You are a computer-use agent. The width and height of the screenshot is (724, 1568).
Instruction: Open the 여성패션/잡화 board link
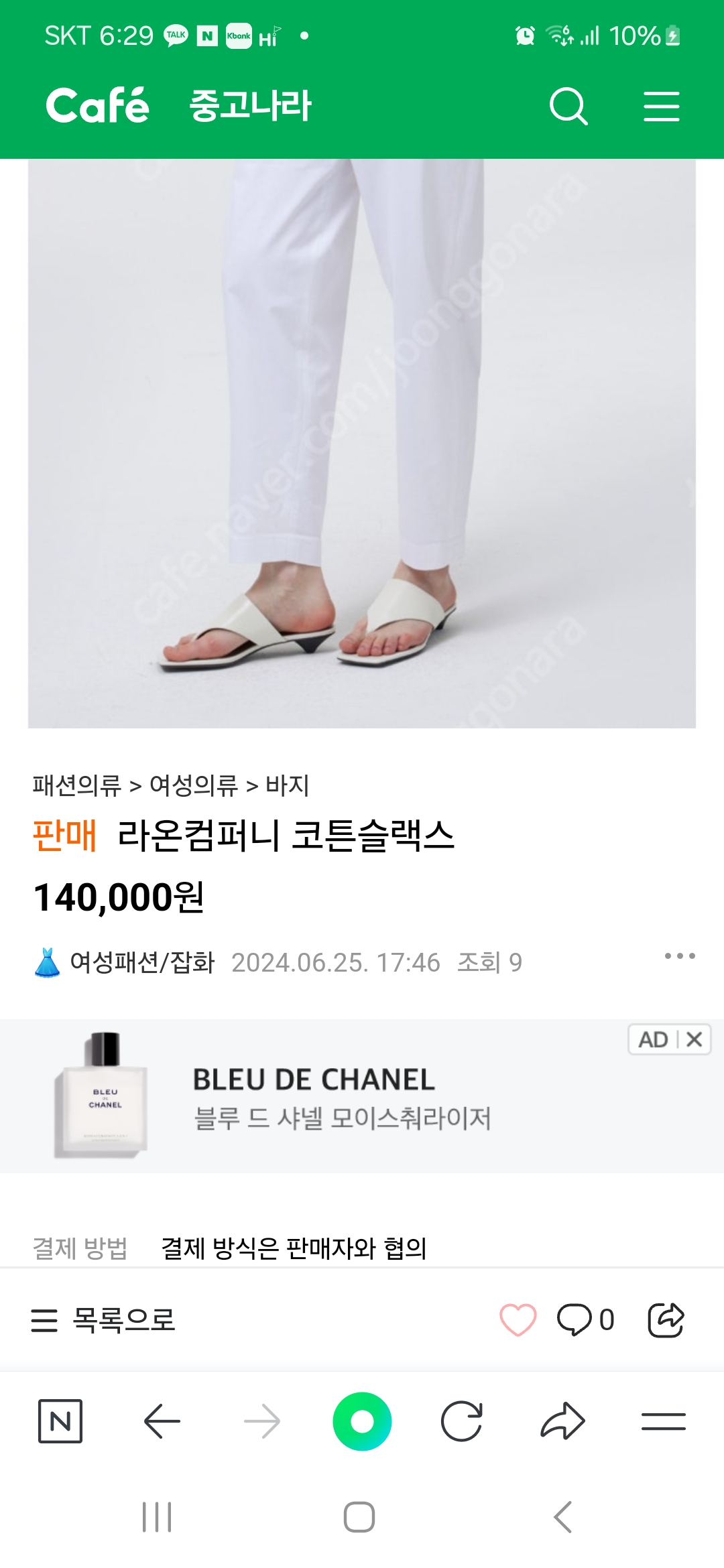142,963
